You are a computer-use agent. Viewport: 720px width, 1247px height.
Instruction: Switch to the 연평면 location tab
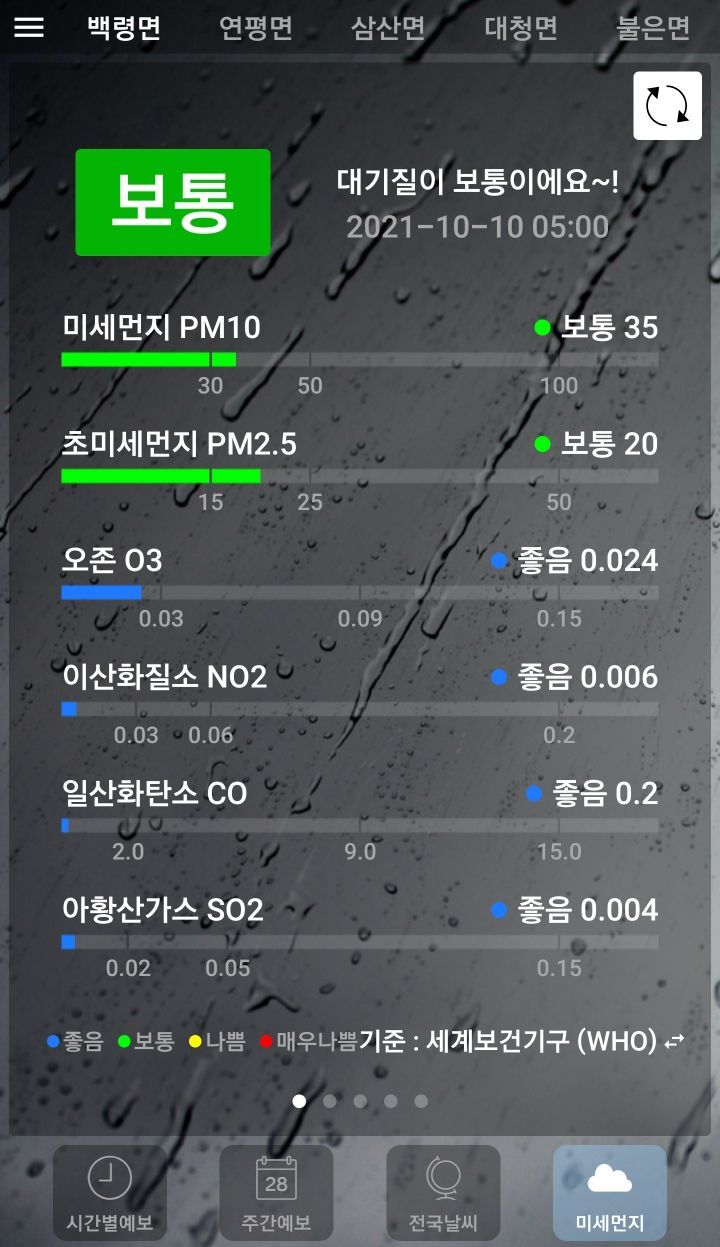(x=256, y=27)
